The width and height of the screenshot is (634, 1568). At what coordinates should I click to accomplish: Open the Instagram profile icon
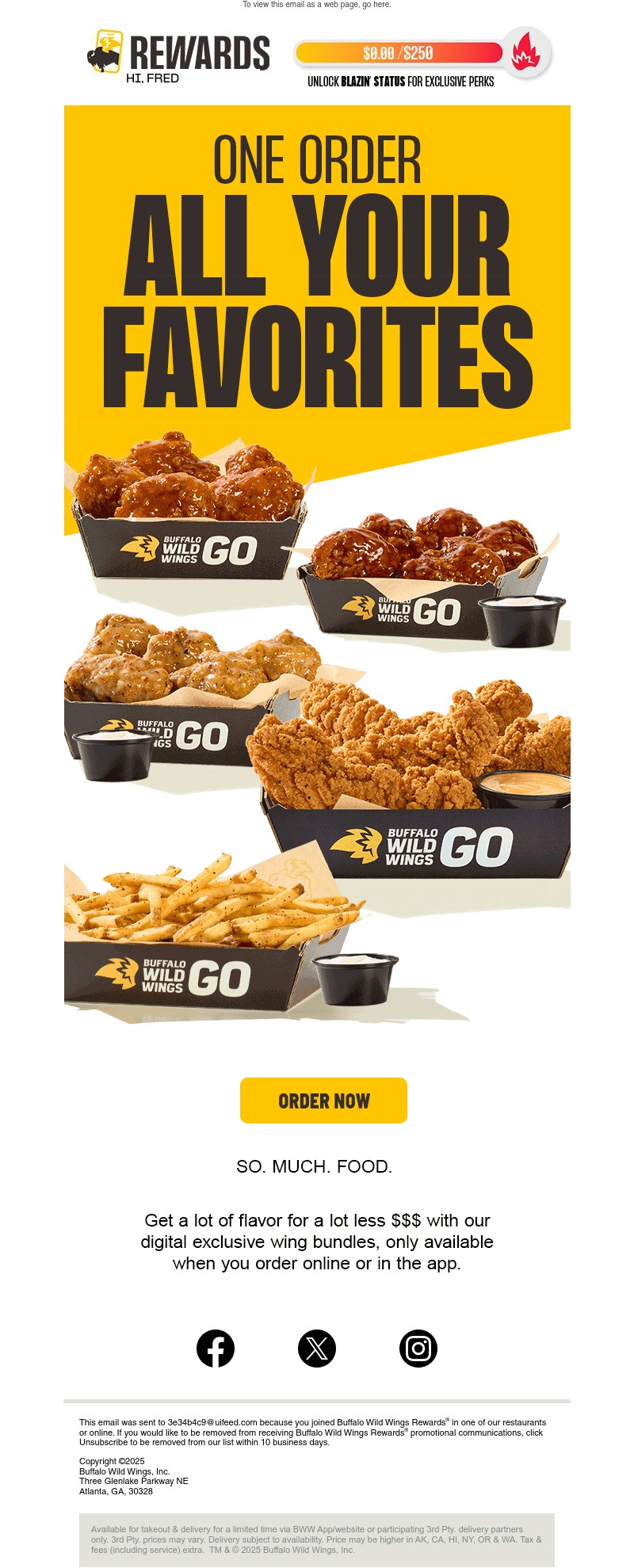coord(418,1349)
